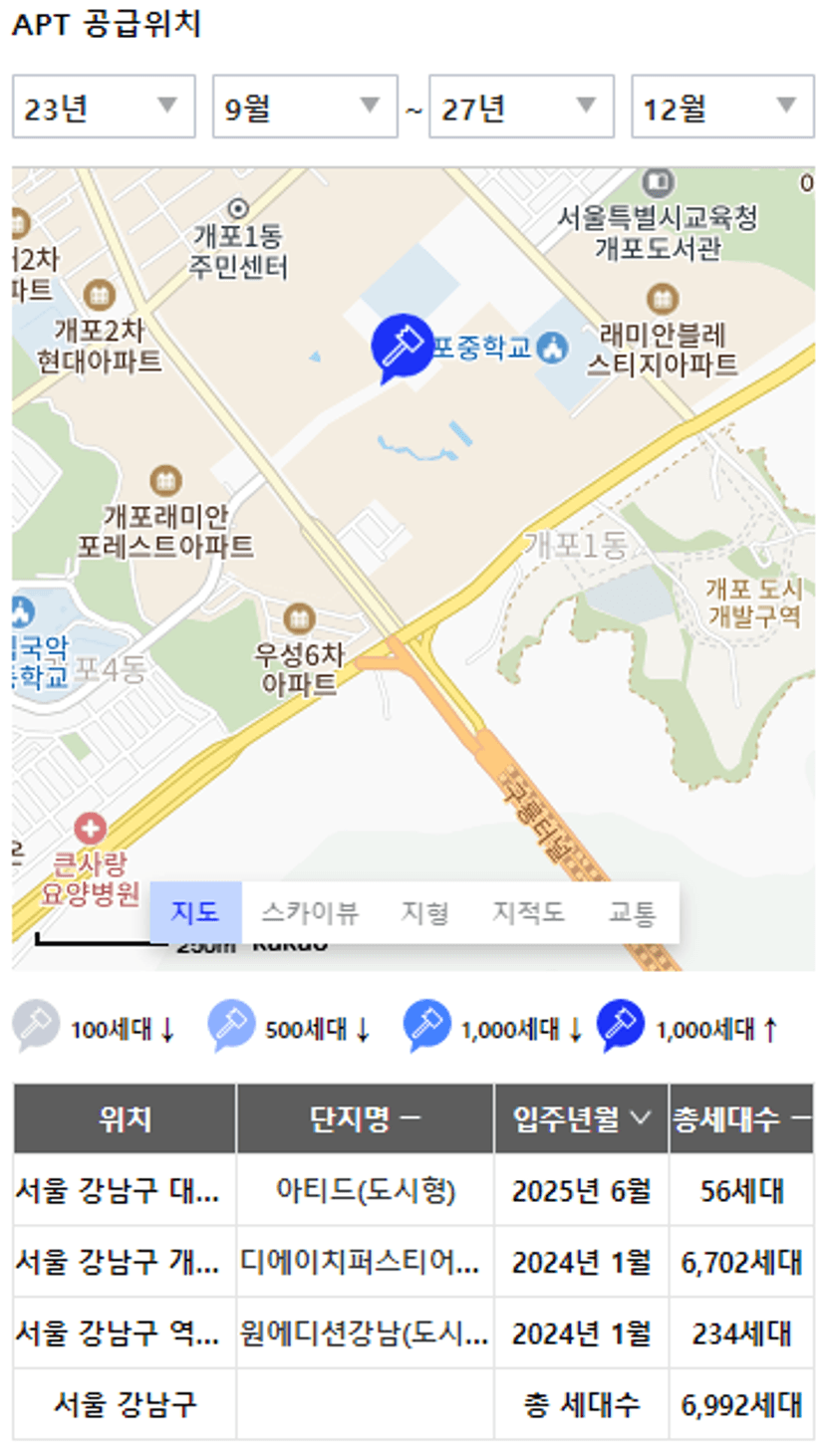Open the 디에이치퍼스티어 row
The height and width of the screenshot is (1456, 824).
tap(413, 1262)
